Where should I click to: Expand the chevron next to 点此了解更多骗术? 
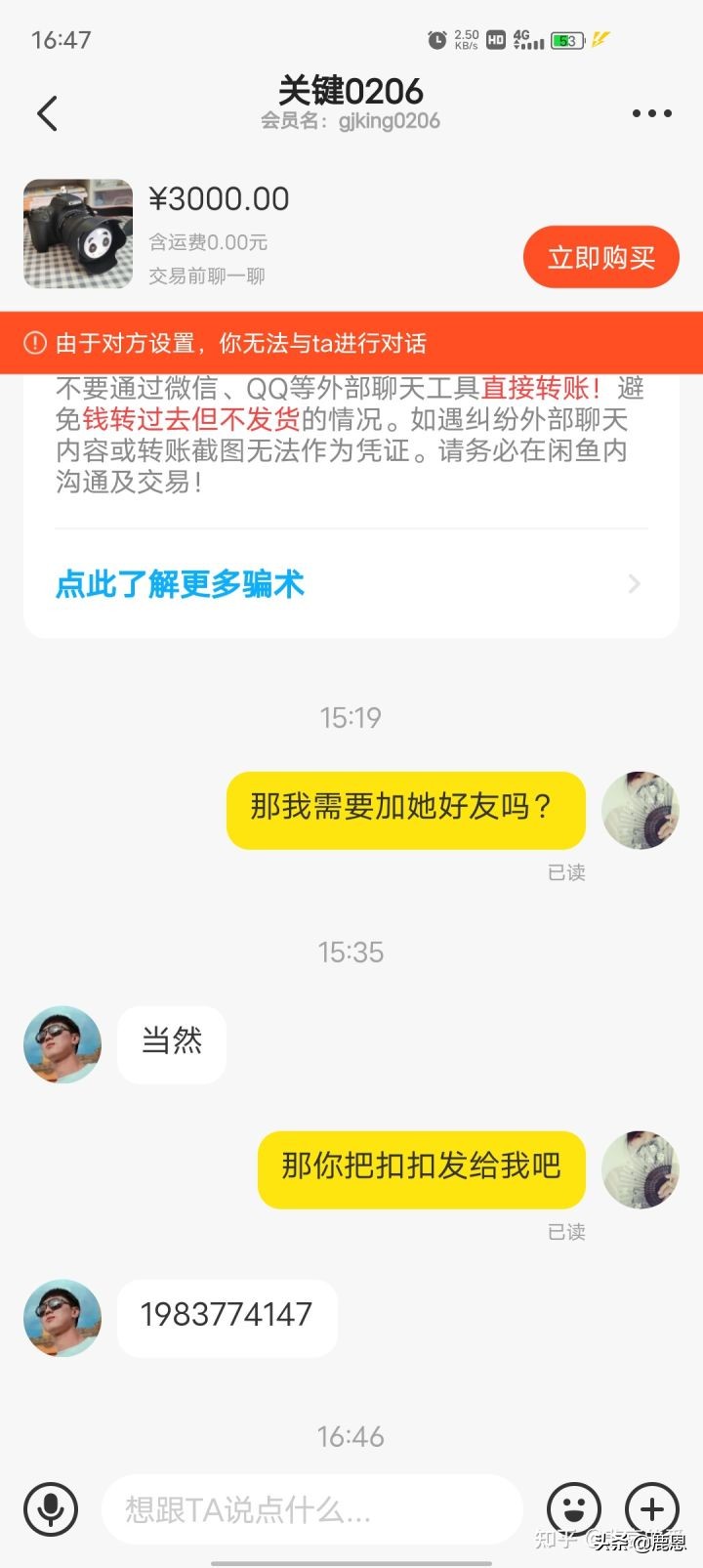tap(635, 583)
